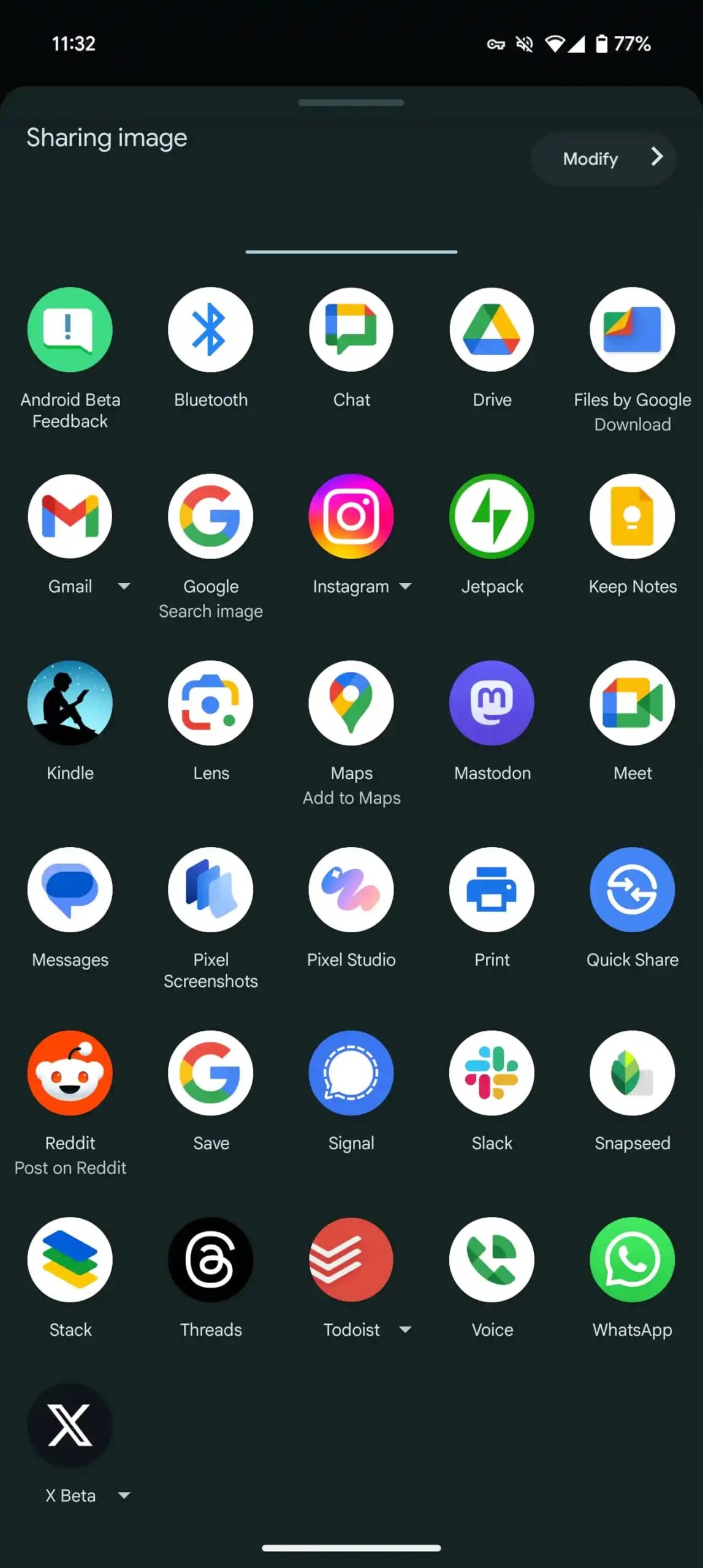Image resolution: width=703 pixels, height=1568 pixels.
Task: Expand the Todoist options arrow
Action: click(405, 1329)
